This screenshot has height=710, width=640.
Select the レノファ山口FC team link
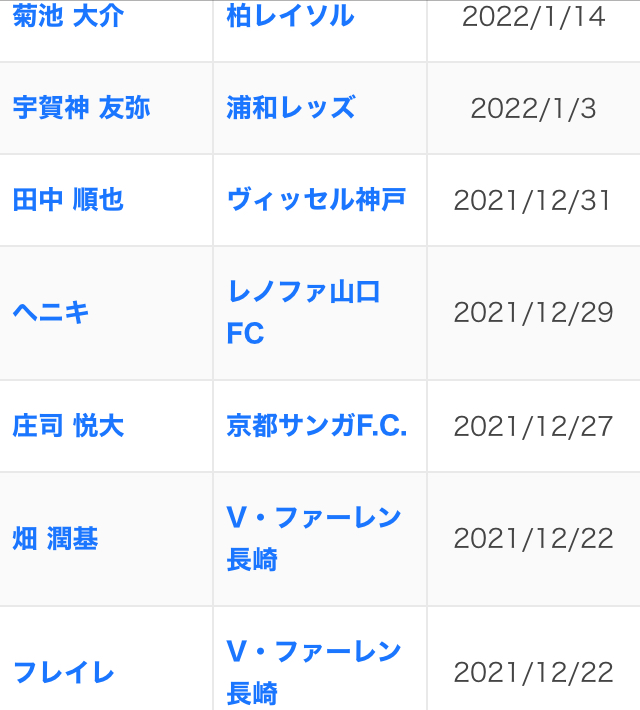pos(303,294)
